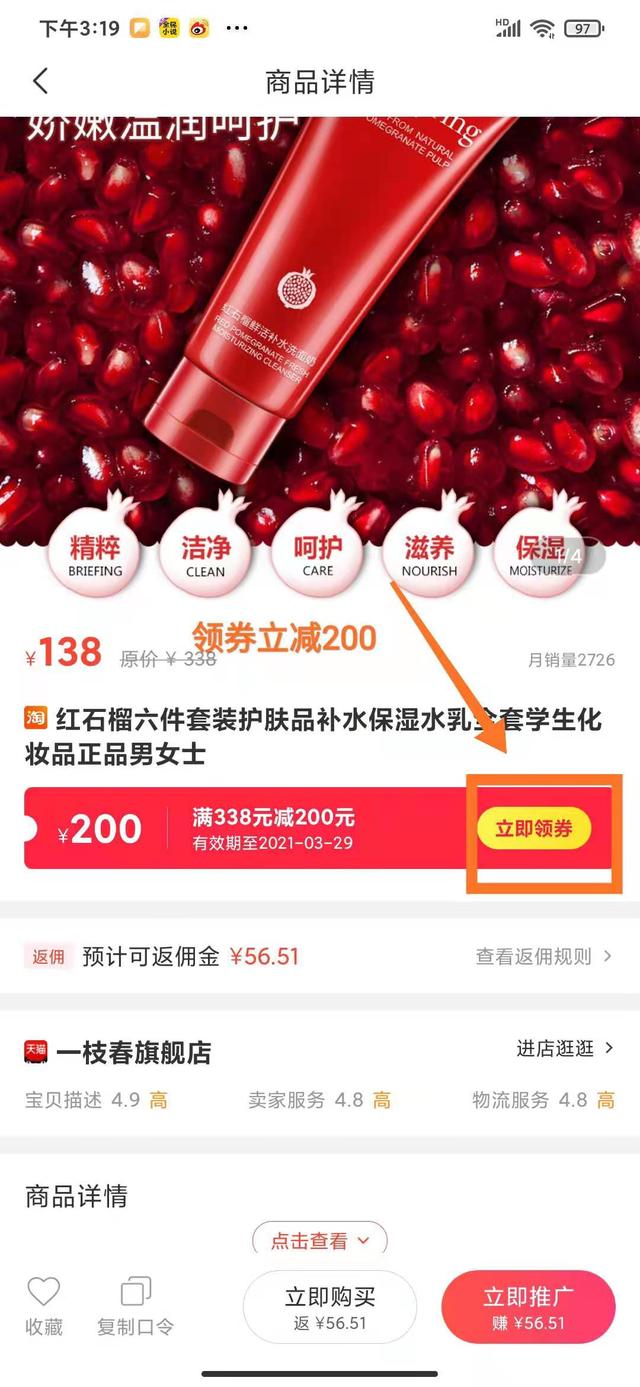Copy the share code with 复制口令
The height and width of the screenshot is (1387, 640).
pyautogui.click(x=135, y=1307)
